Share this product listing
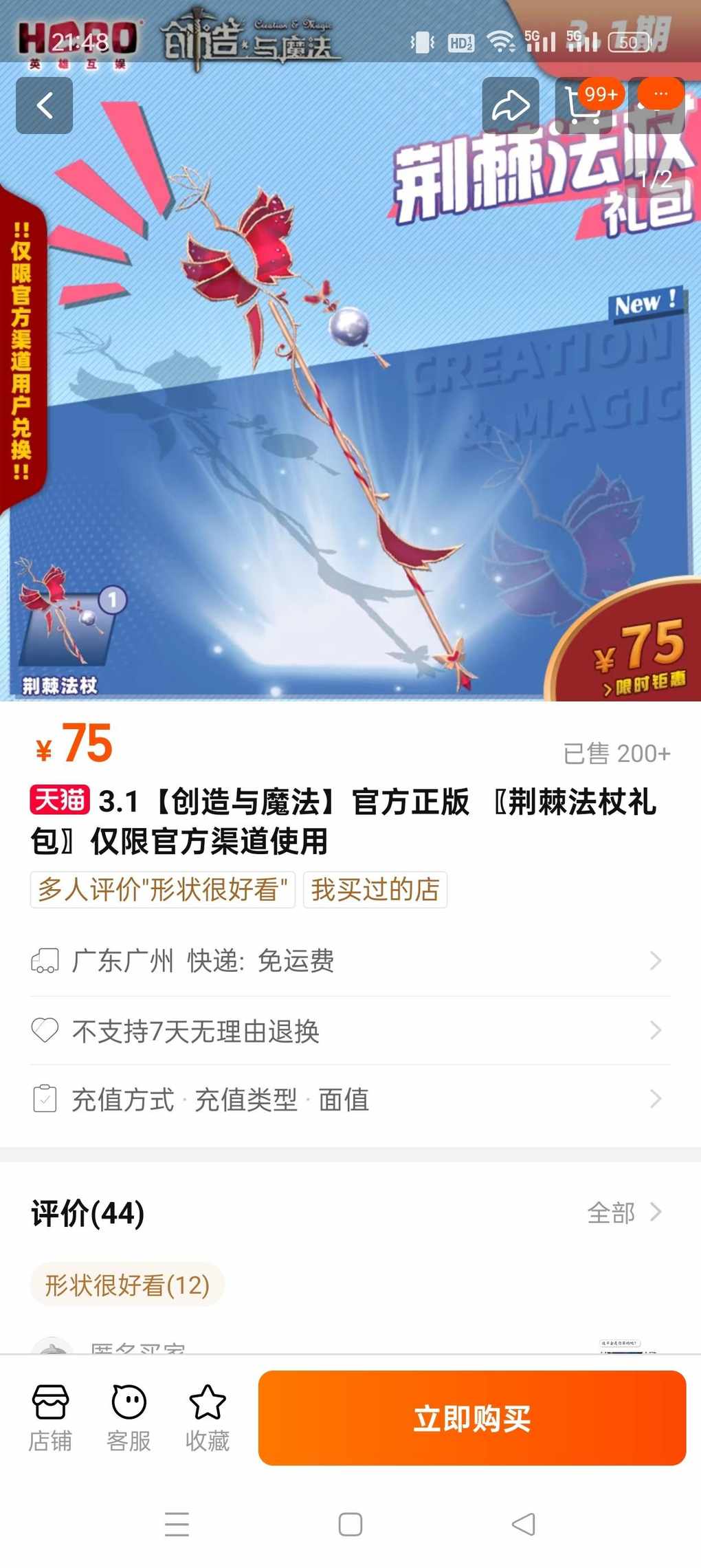Screen dimensions: 701x1568 pos(511,106)
